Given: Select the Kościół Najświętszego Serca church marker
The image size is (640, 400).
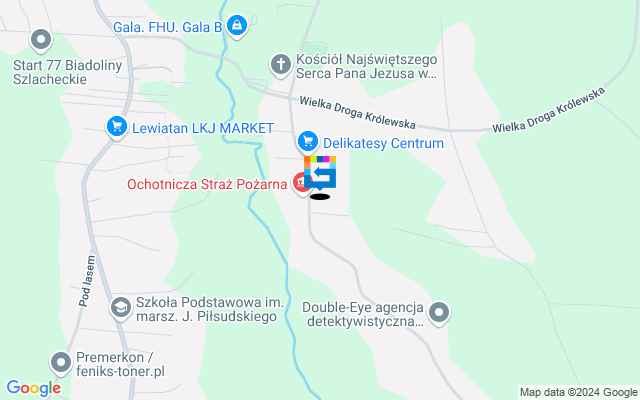Looking at the screenshot, I should click(281, 65).
